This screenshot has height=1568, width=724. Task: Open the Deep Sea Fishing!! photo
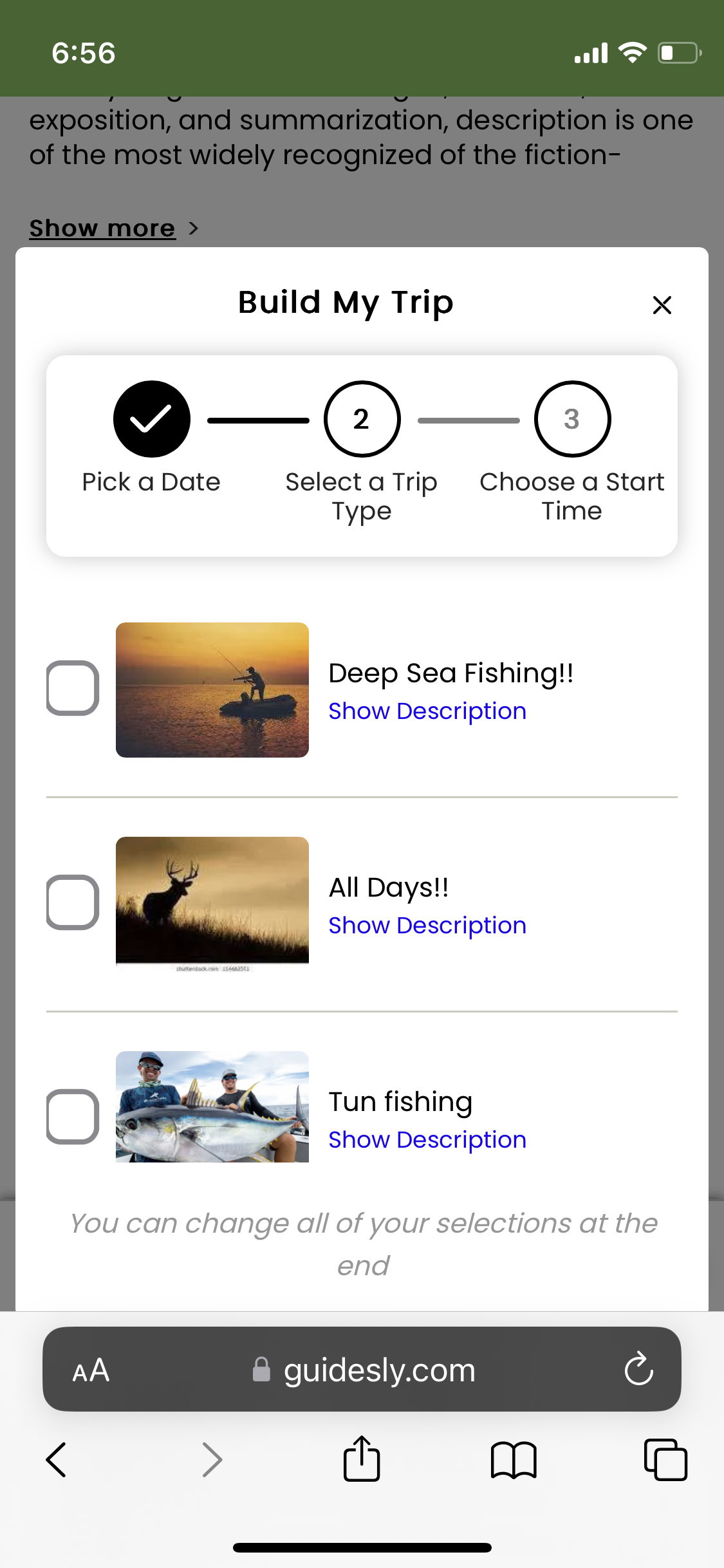212,690
